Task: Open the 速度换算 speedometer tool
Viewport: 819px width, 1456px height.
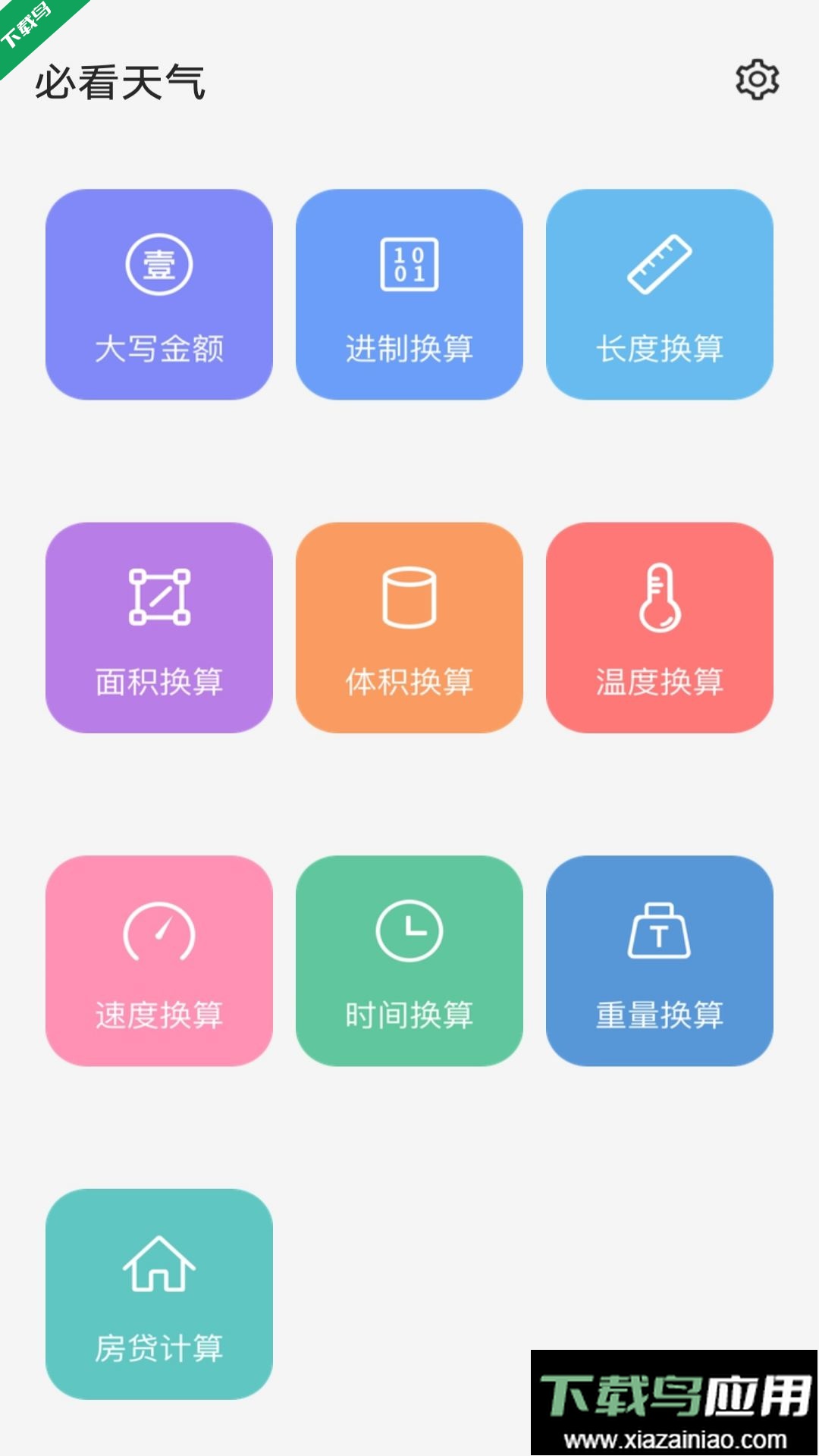Action: [x=157, y=960]
